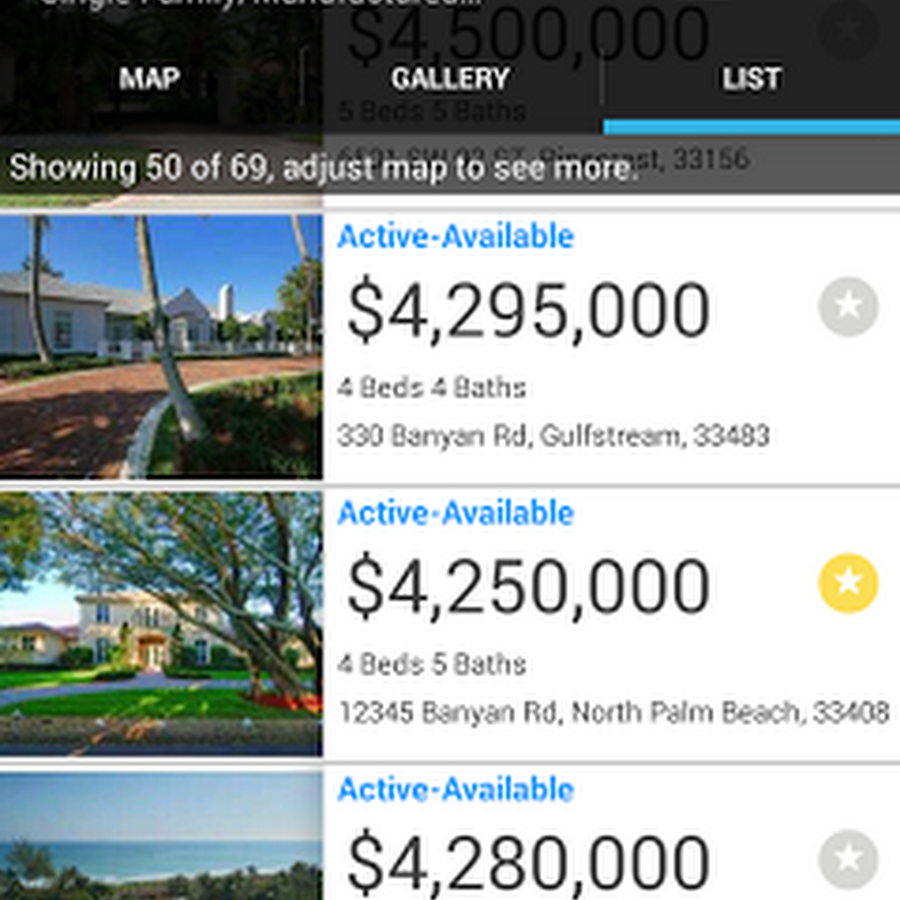Switch to the MAP tab

pos(149,79)
